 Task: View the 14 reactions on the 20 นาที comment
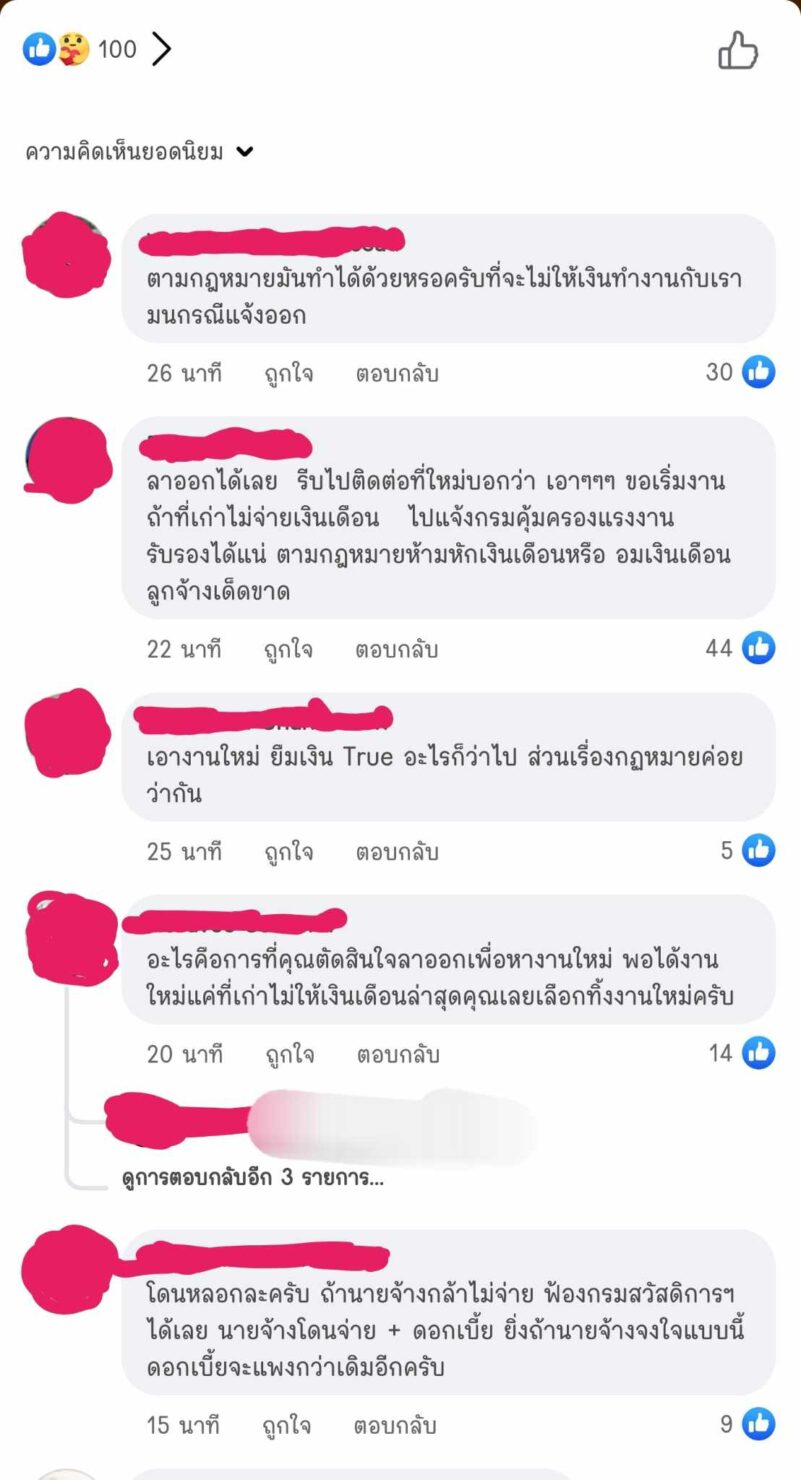[x=741, y=1052]
